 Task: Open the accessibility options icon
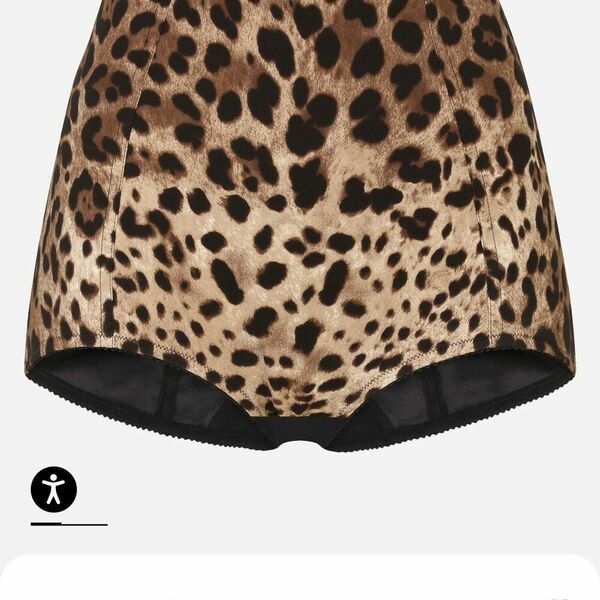pos(54,489)
